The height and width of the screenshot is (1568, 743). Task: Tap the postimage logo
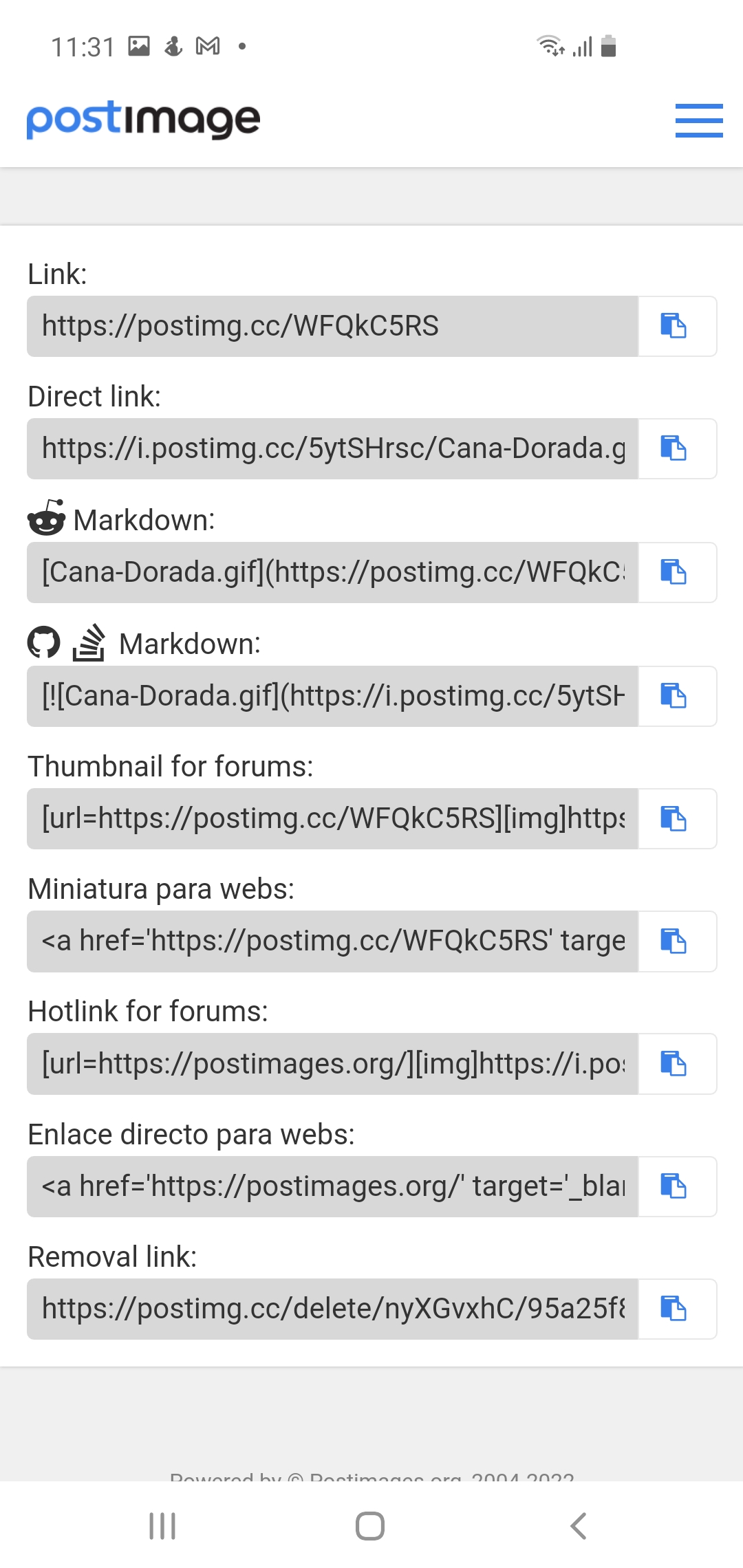point(143,120)
